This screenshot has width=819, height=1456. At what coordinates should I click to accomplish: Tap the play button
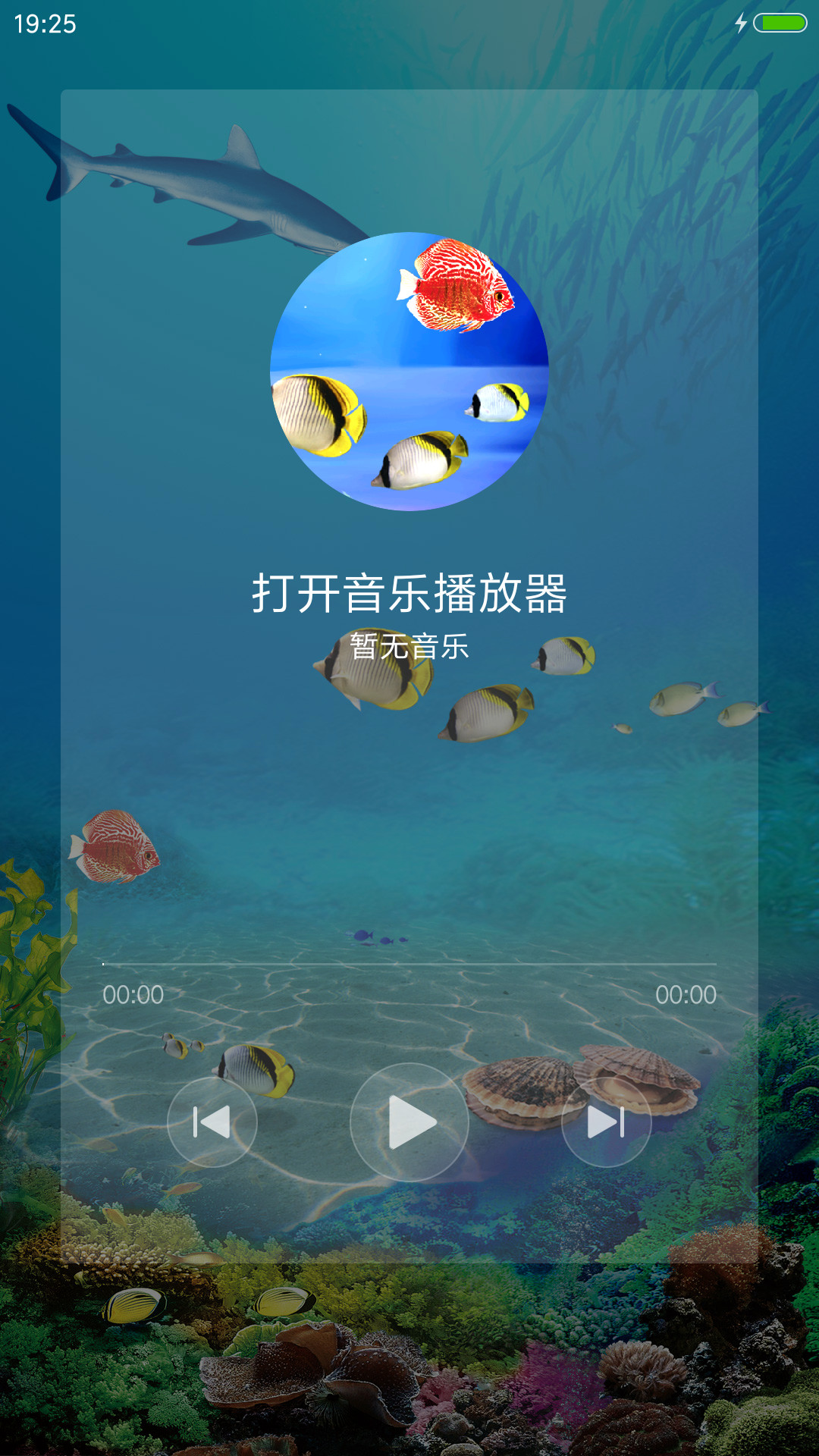click(409, 1122)
